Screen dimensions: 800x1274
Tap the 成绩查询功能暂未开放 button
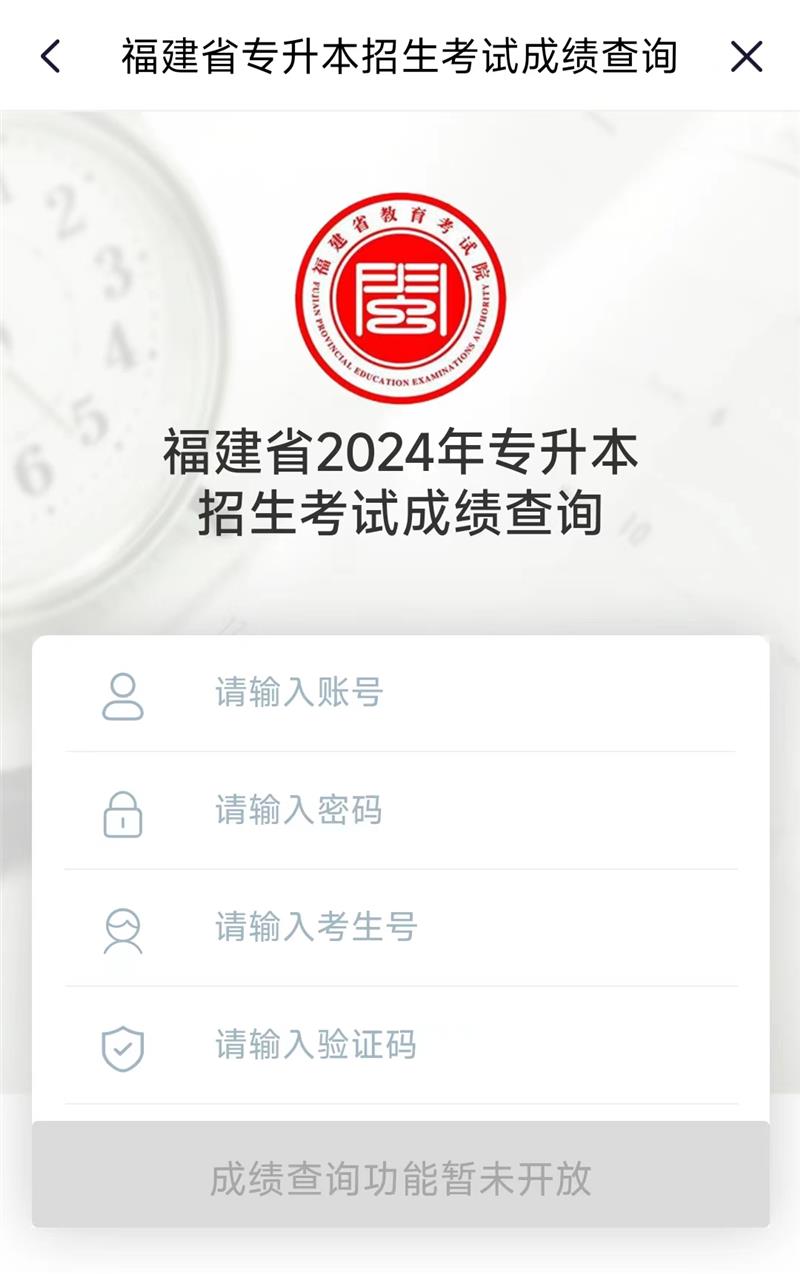coord(400,1178)
